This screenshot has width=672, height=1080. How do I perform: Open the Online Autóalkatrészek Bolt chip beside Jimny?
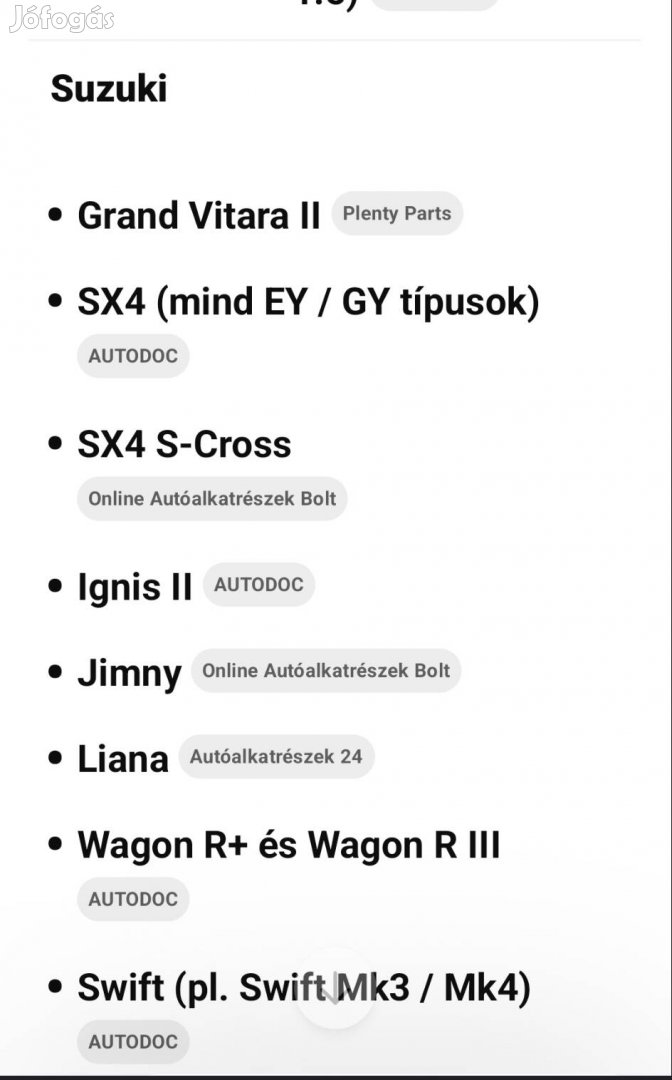coord(326,670)
